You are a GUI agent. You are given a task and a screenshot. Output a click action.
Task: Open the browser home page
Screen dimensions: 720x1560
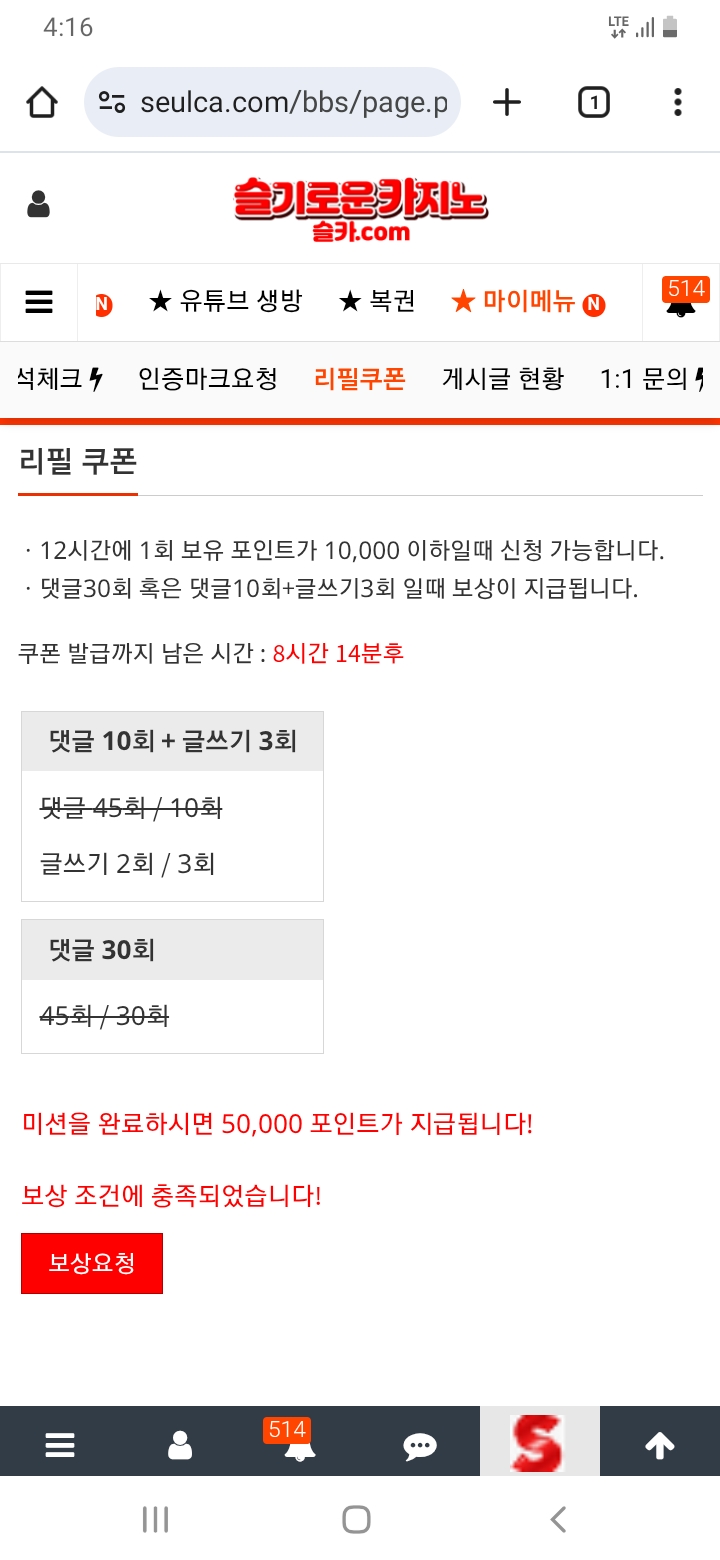(42, 102)
